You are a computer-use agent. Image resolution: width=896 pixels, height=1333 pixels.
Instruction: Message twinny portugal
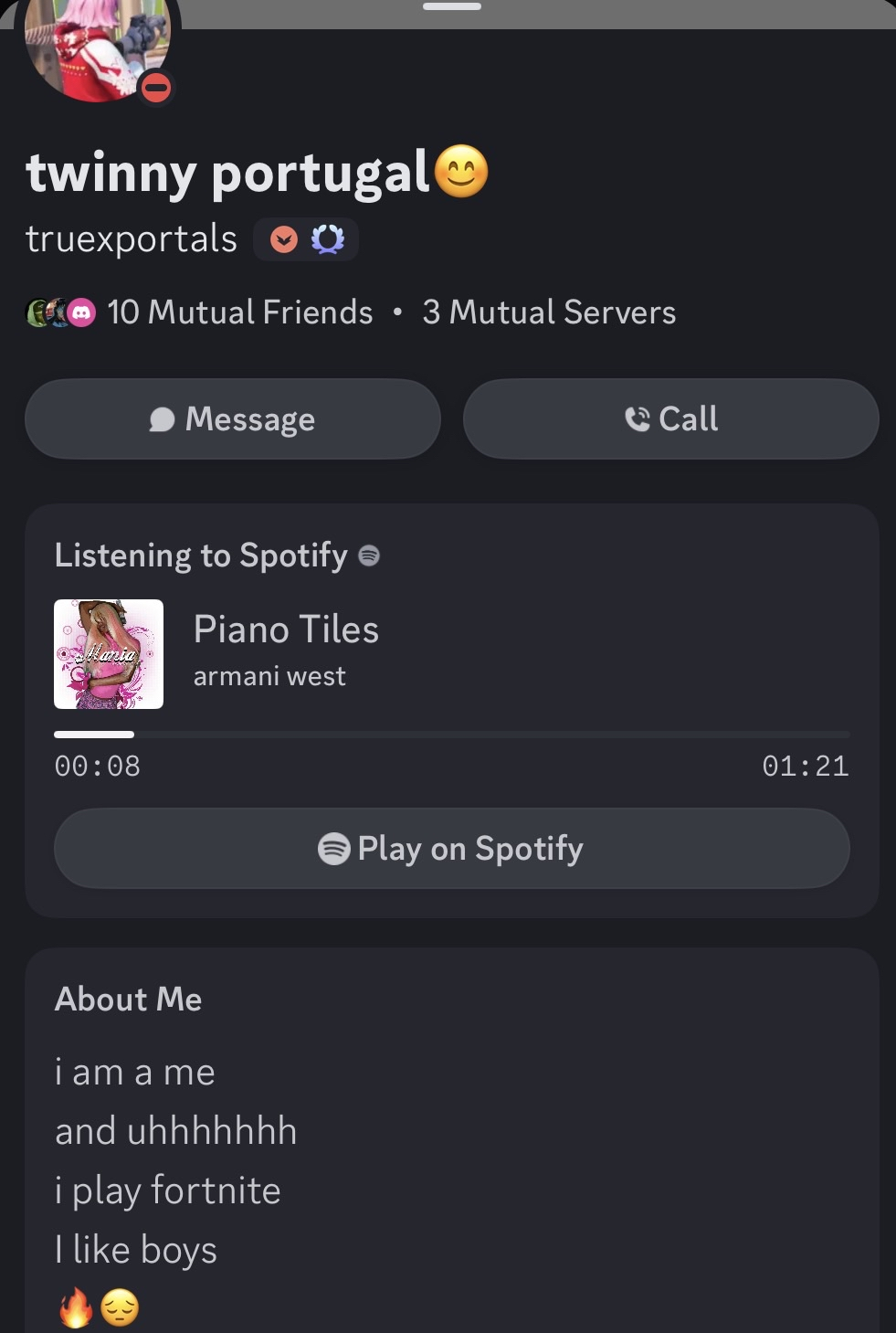click(x=232, y=419)
